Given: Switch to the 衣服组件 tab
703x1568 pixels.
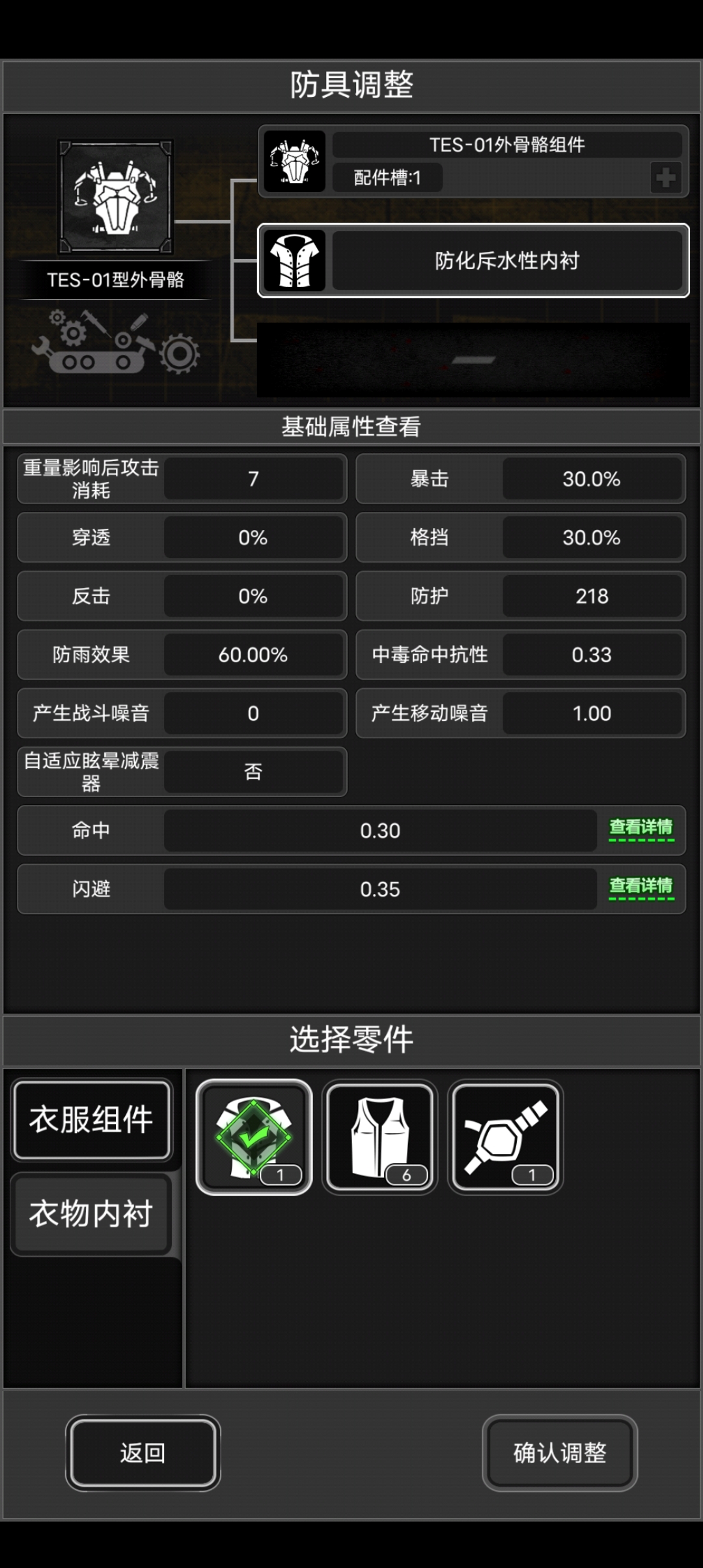Looking at the screenshot, I should 92,1119.
